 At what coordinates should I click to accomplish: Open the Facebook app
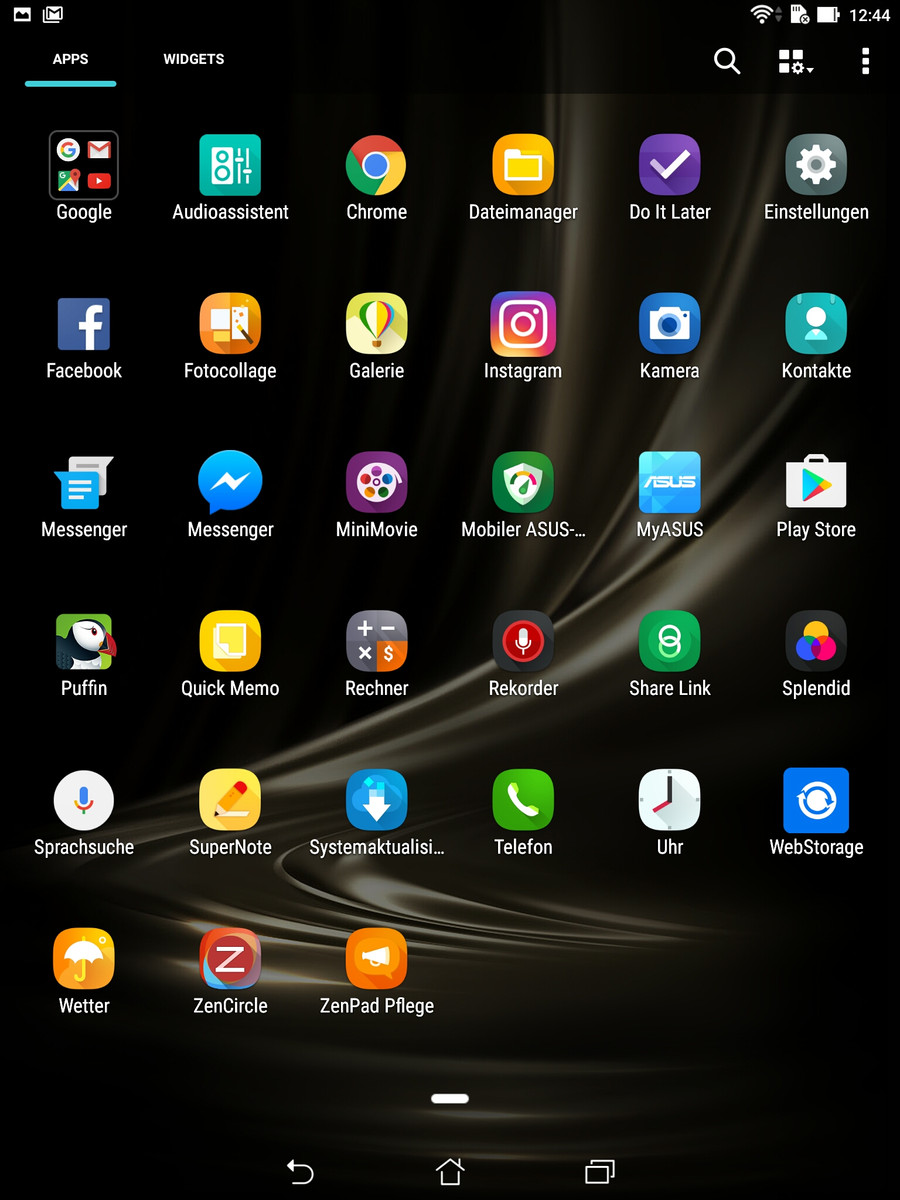pos(84,325)
